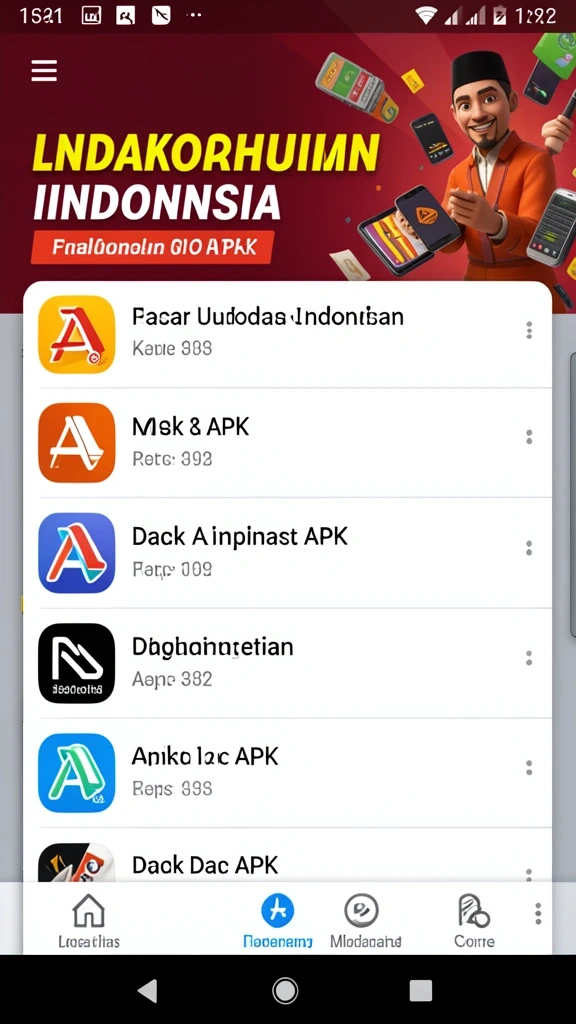
Task: Tap the system home button
Action: click(285, 991)
